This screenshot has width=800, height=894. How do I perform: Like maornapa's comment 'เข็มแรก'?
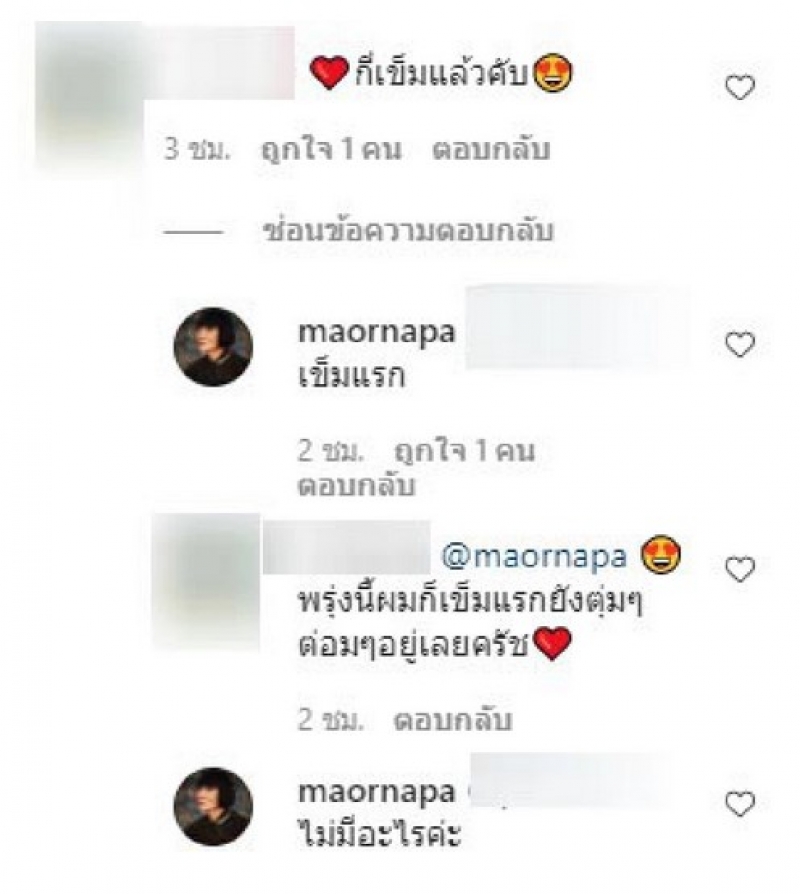click(x=739, y=346)
